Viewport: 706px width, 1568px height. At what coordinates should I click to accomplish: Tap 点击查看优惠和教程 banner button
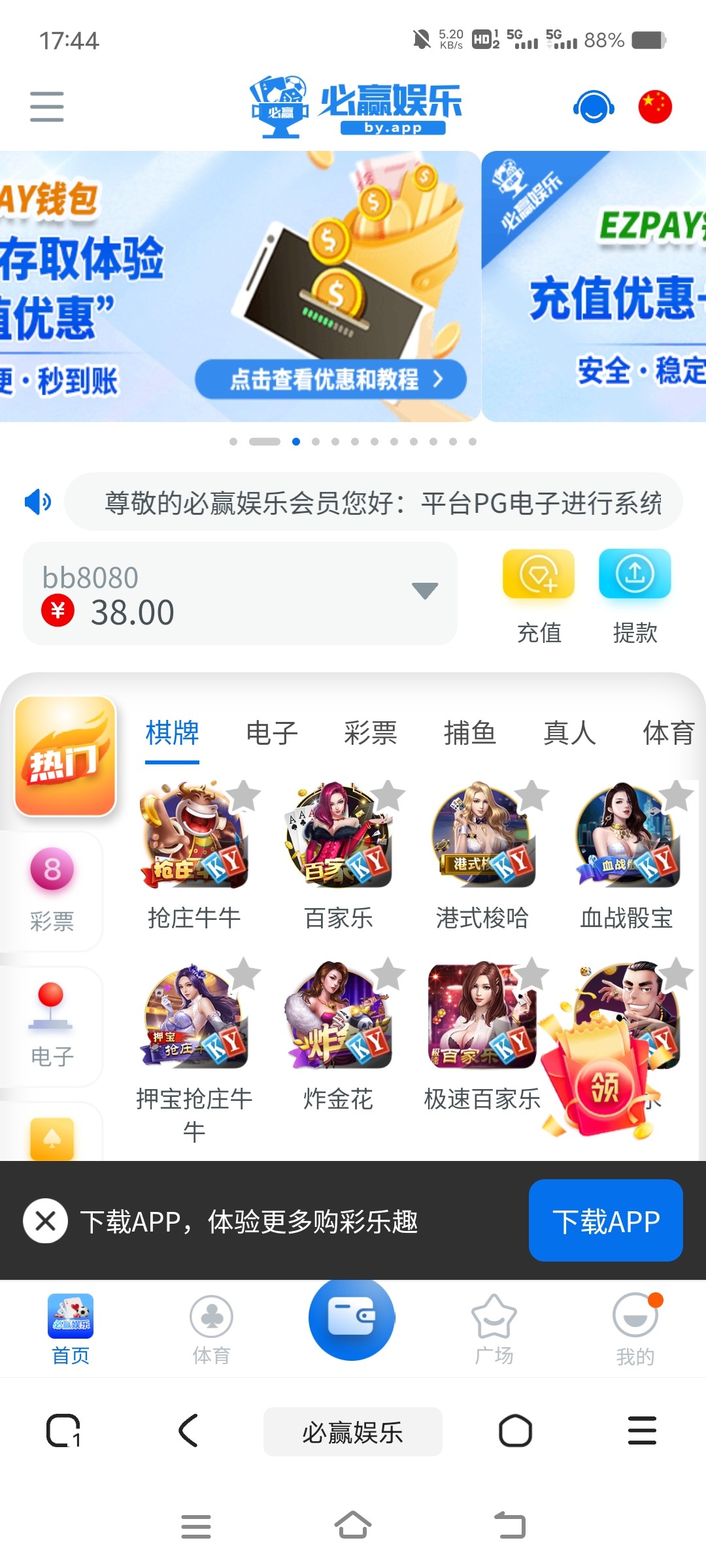(x=330, y=379)
